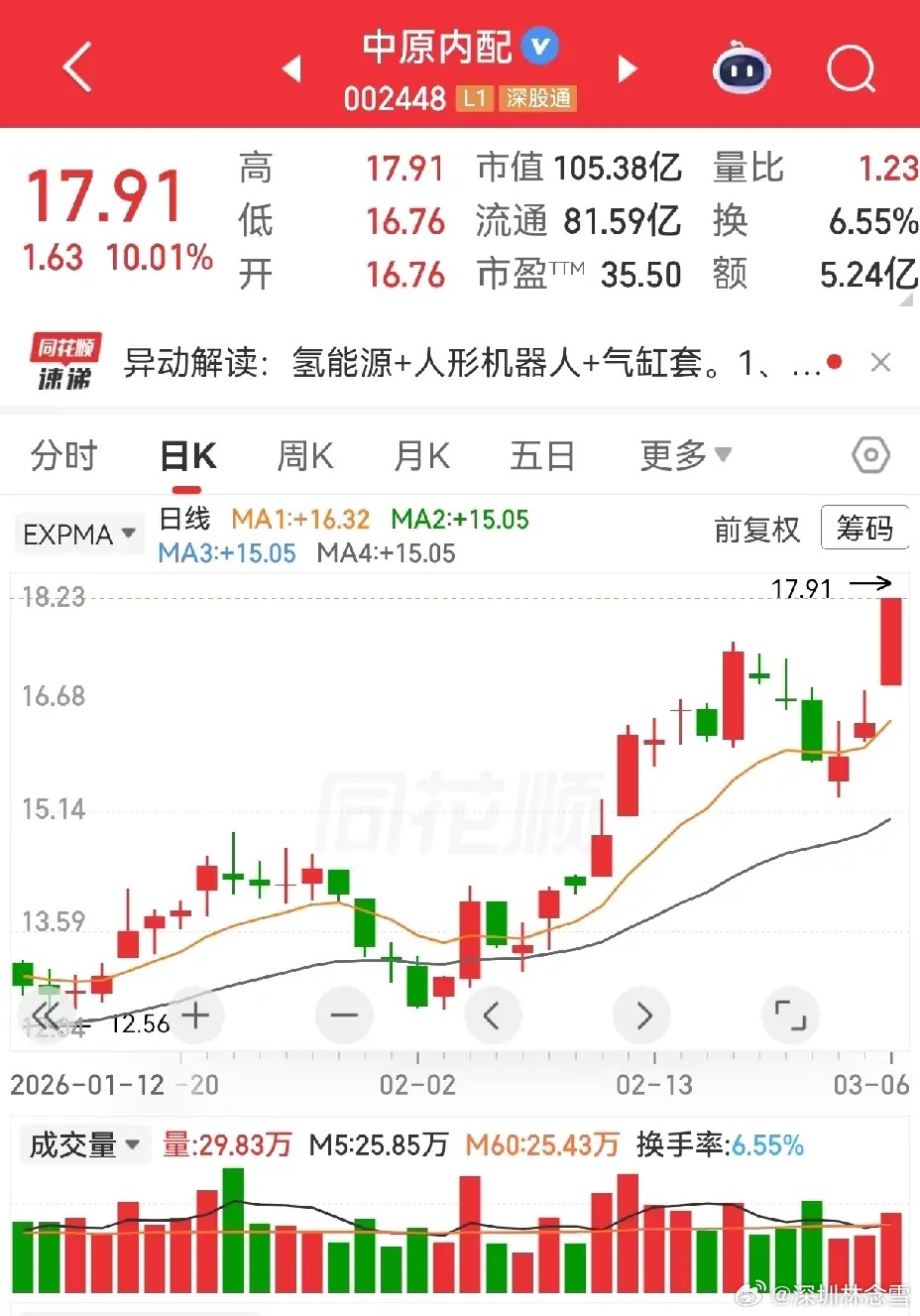The image size is (920, 1316).
Task: Advance chart with right arrow control
Action: (641, 1015)
